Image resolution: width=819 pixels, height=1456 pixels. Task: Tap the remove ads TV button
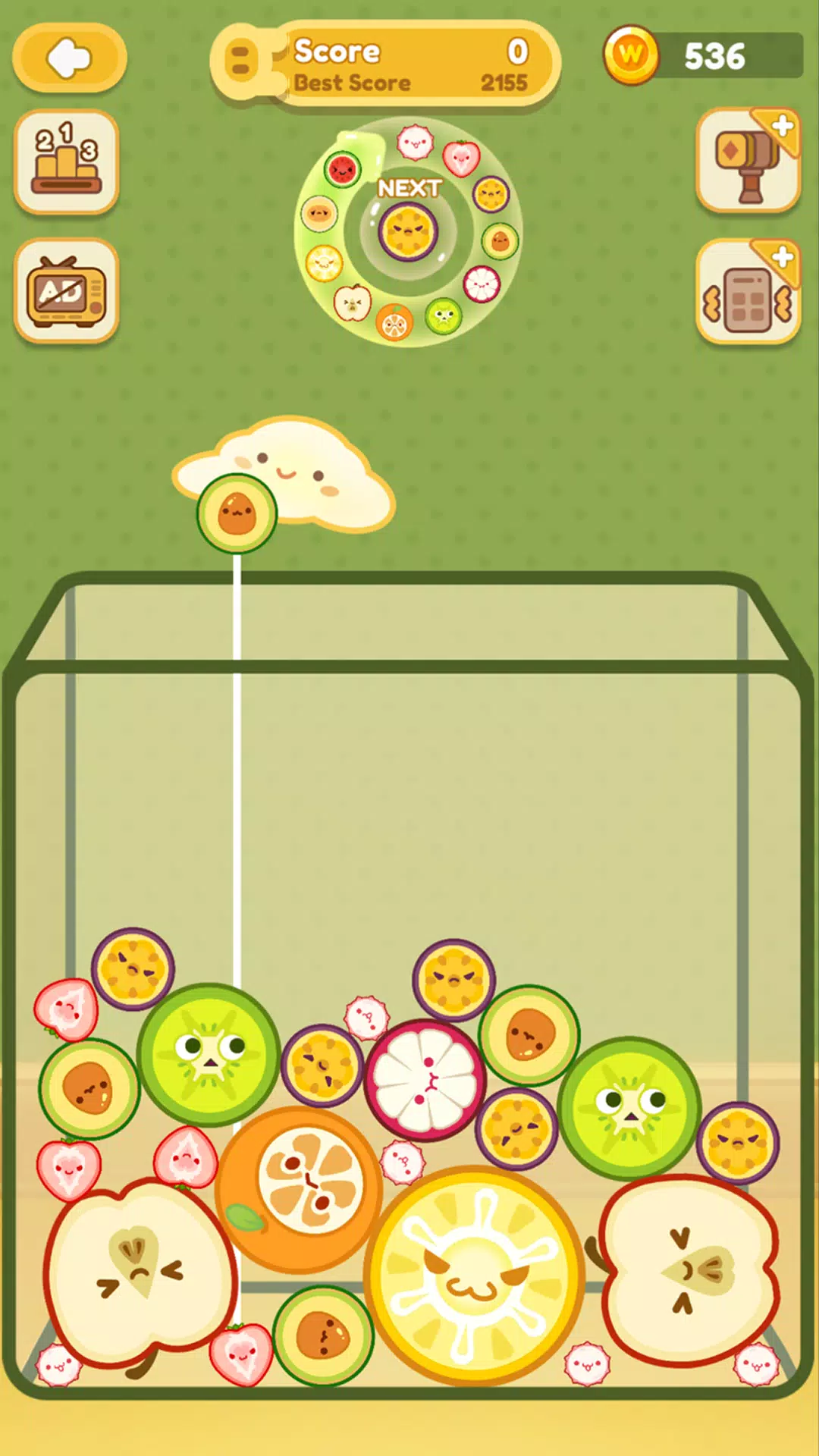click(x=67, y=291)
